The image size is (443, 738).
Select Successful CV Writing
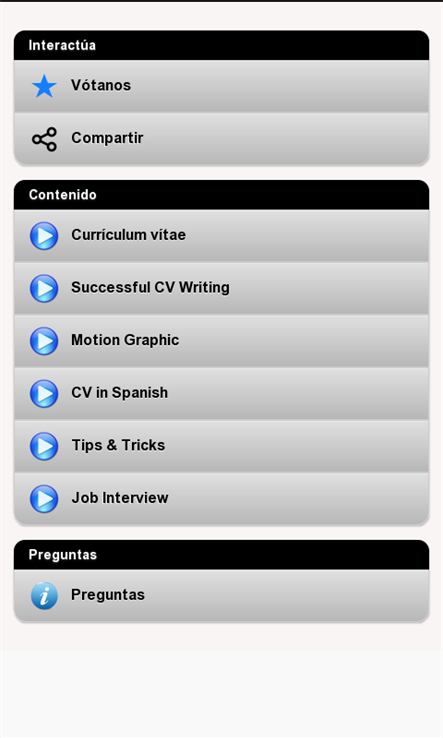tap(221, 288)
